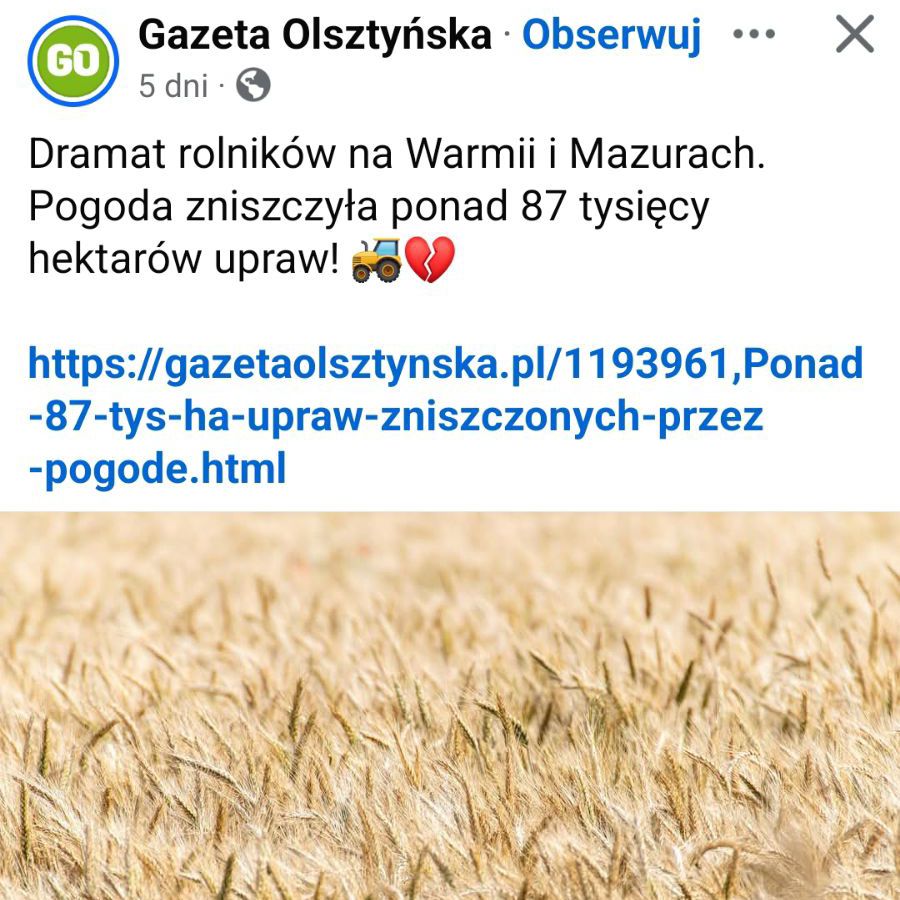Open the post's three-dot options menu
Image resolution: width=900 pixels, height=900 pixels.
click(x=753, y=35)
